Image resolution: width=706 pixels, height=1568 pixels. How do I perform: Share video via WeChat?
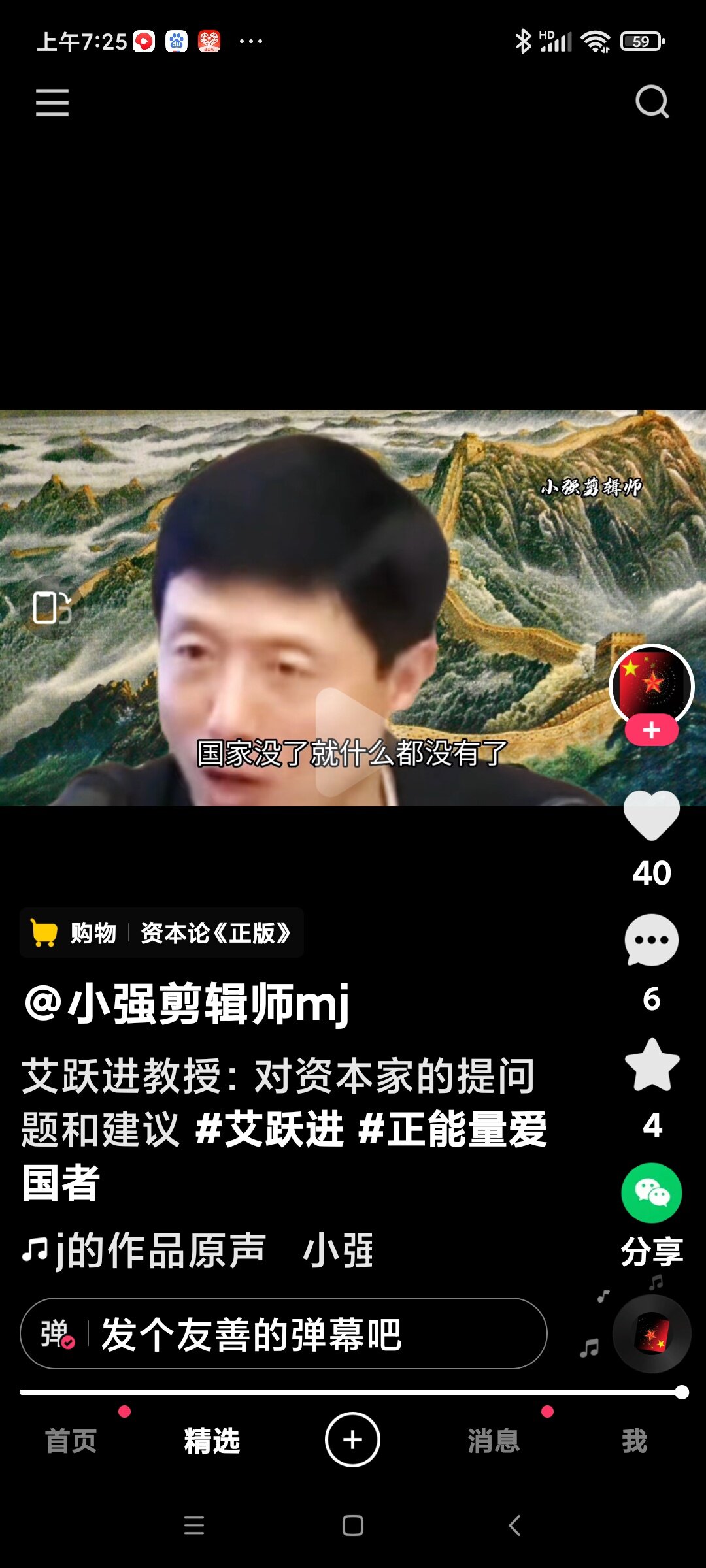click(651, 1194)
